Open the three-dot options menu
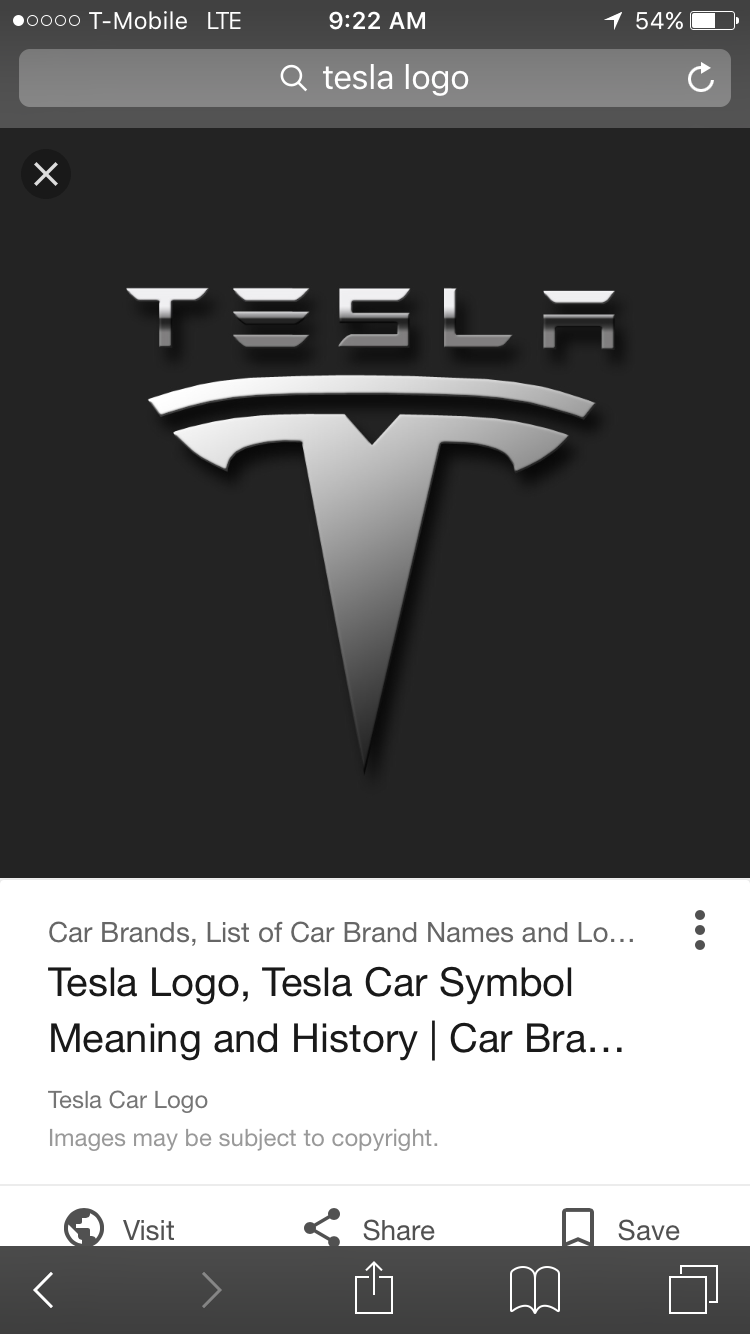750x1334 pixels. 699,930
